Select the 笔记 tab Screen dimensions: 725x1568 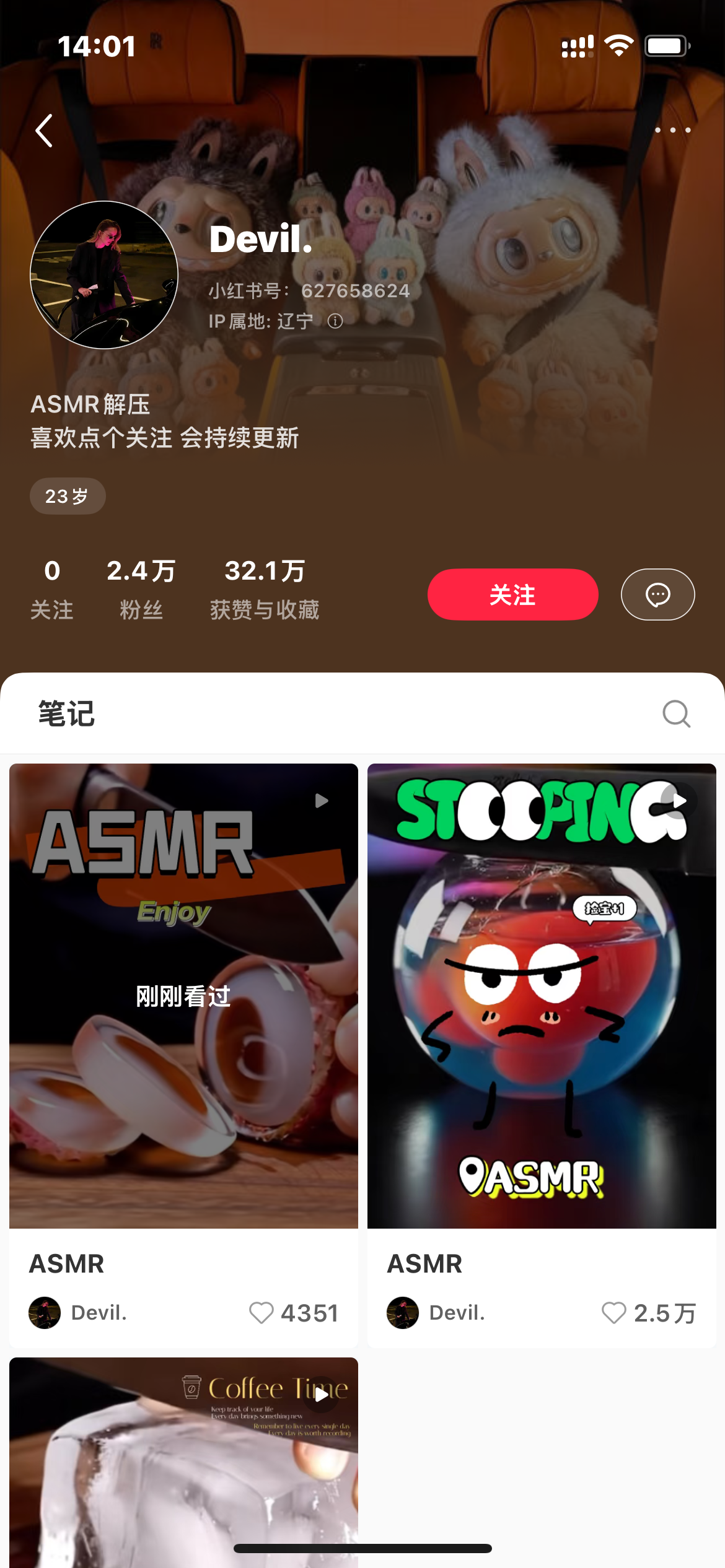pyautogui.click(x=67, y=713)
